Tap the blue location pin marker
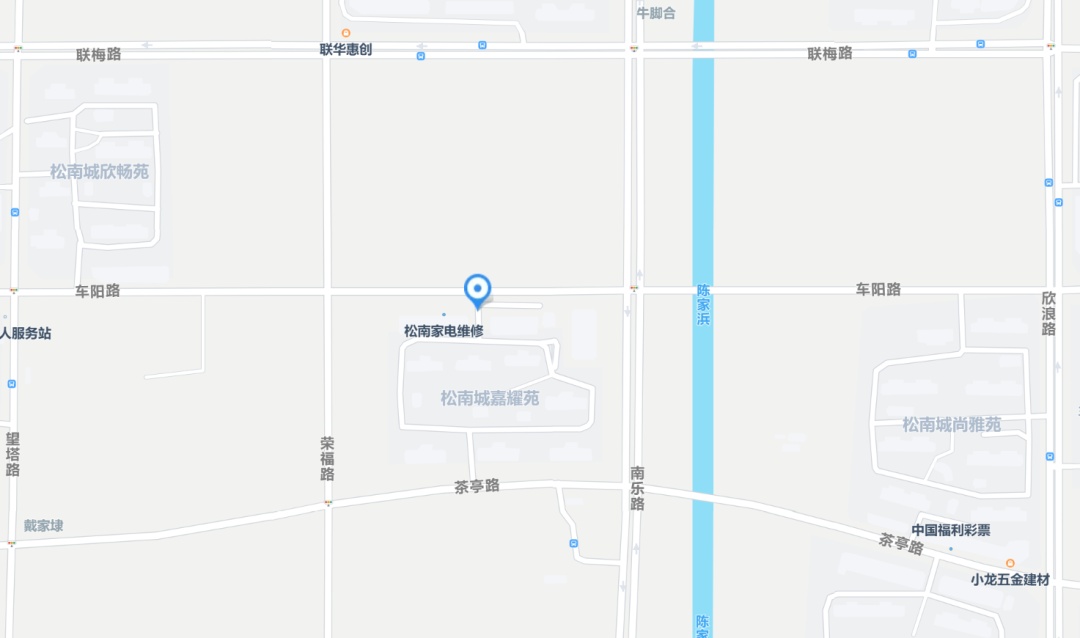 [x=478, y=290]
